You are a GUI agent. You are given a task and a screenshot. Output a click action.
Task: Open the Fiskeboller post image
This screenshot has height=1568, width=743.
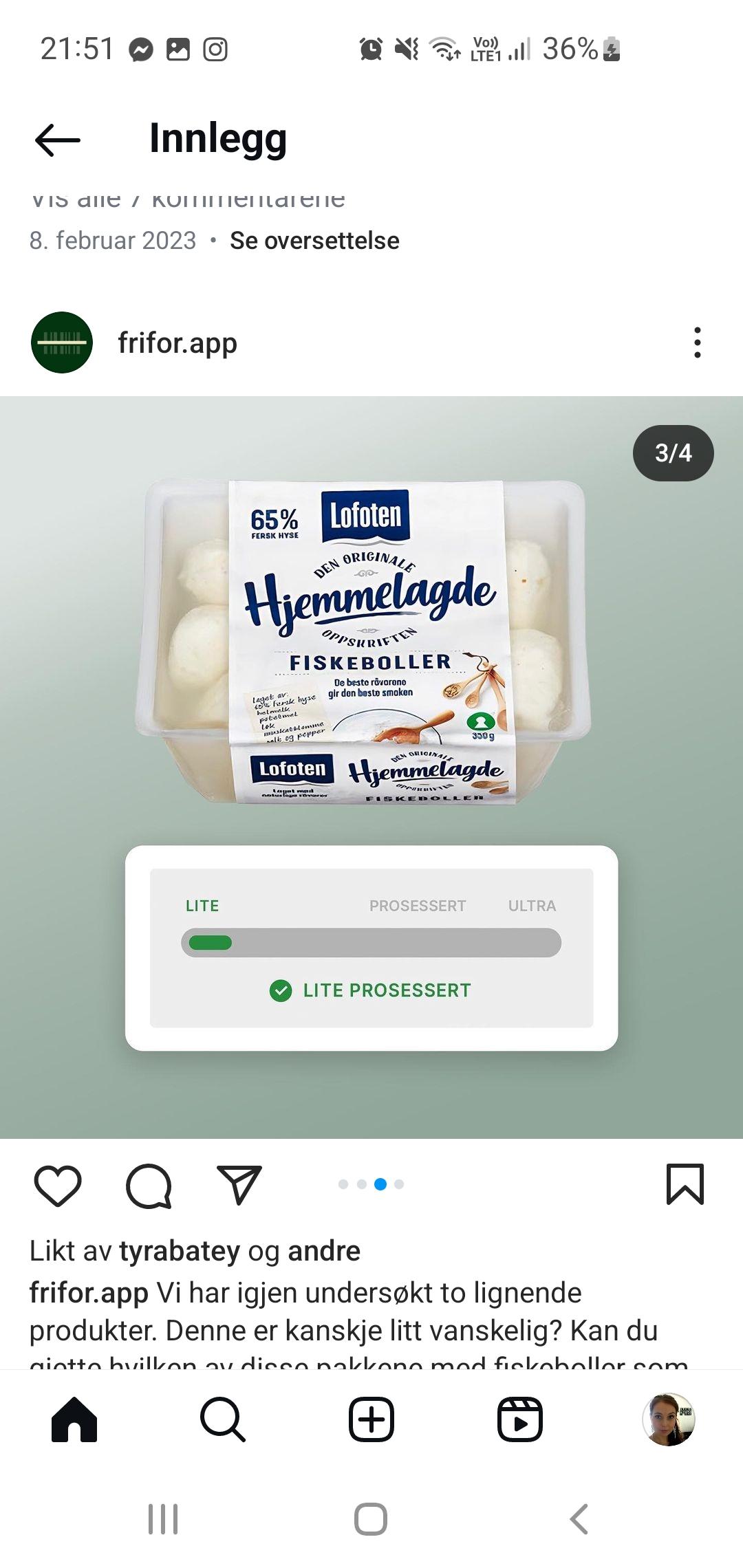[x=371, y=767]
